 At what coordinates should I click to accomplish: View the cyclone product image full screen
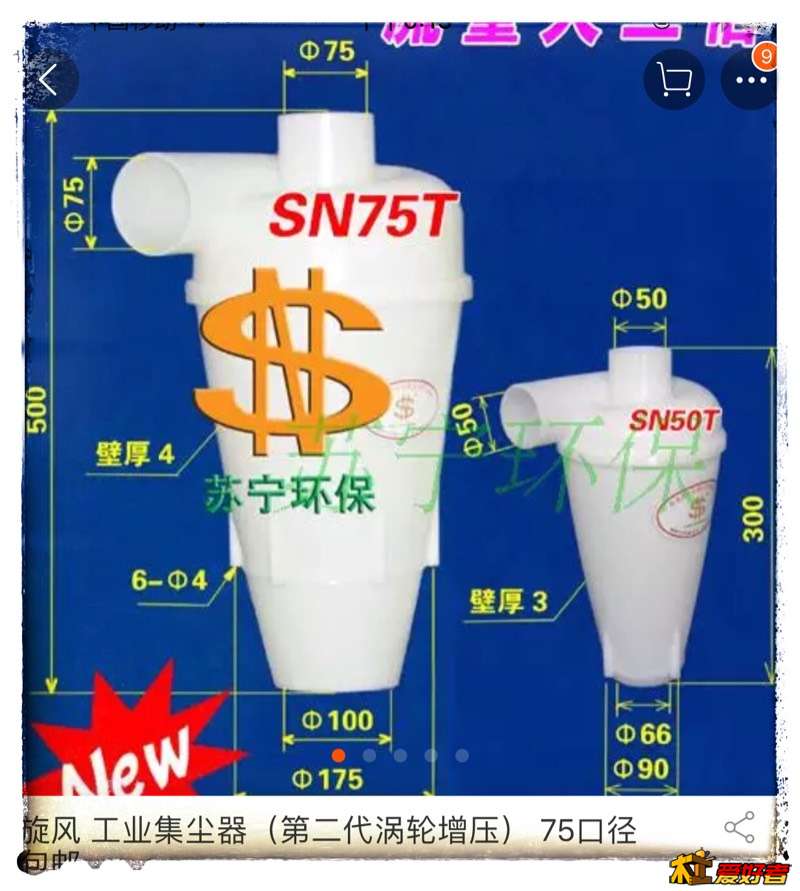pos(400,420)
